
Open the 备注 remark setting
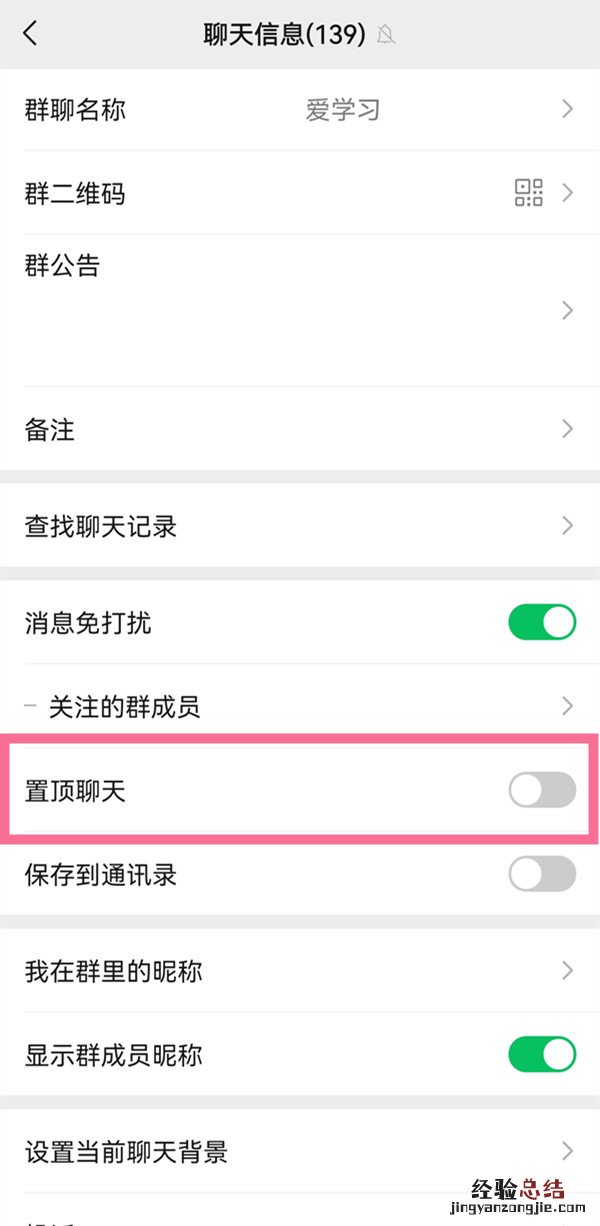pos(300,430)
